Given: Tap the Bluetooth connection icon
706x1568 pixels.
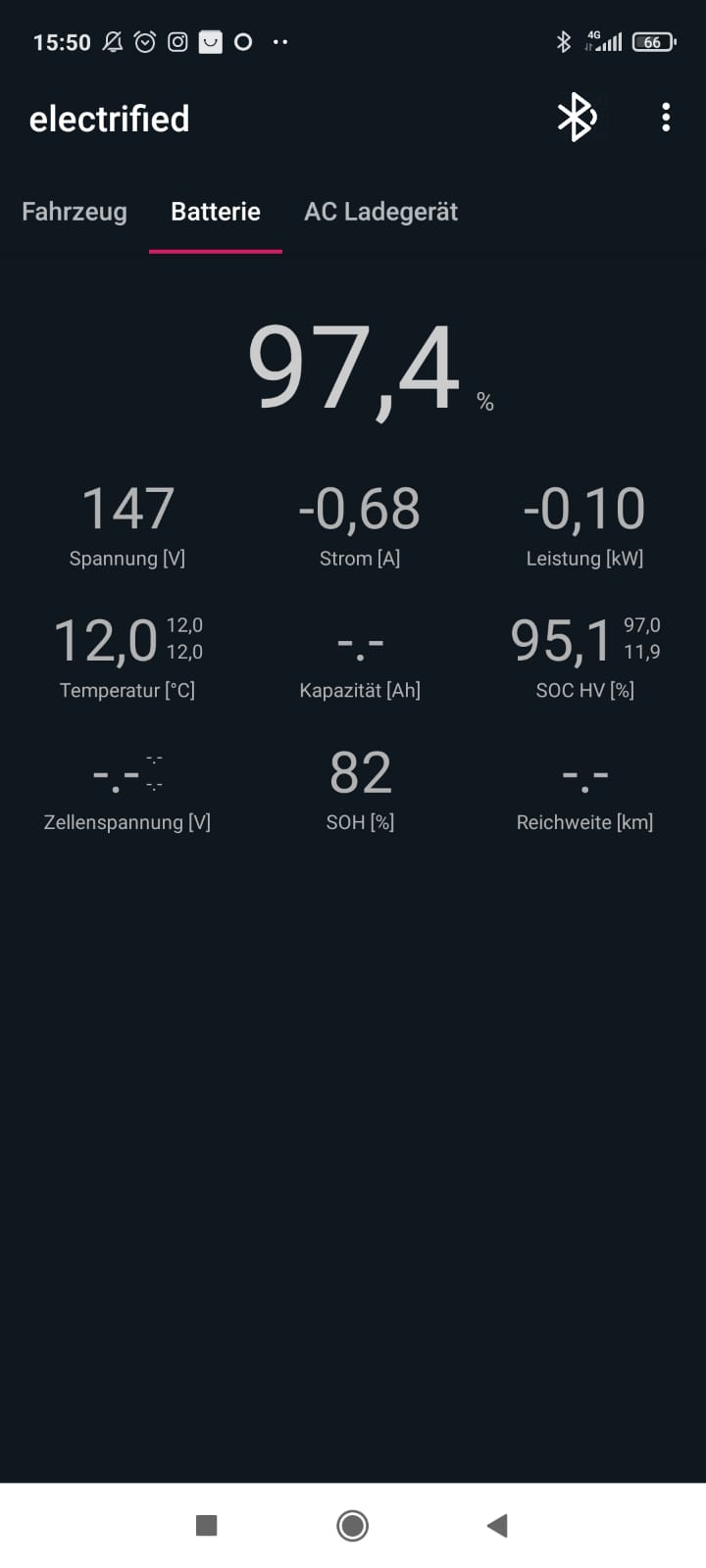Looking at the screenshot, I should [577, 118].
